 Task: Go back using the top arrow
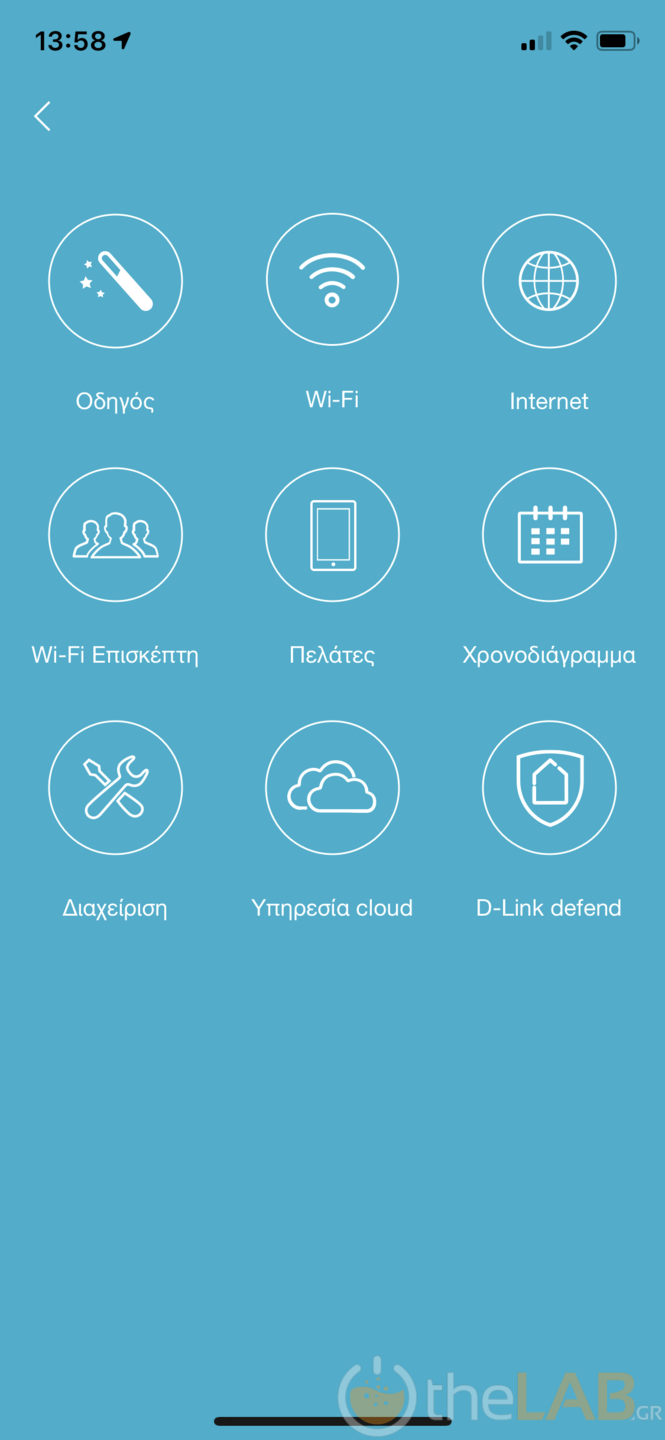pyautogui.click(x=42, y=117)
